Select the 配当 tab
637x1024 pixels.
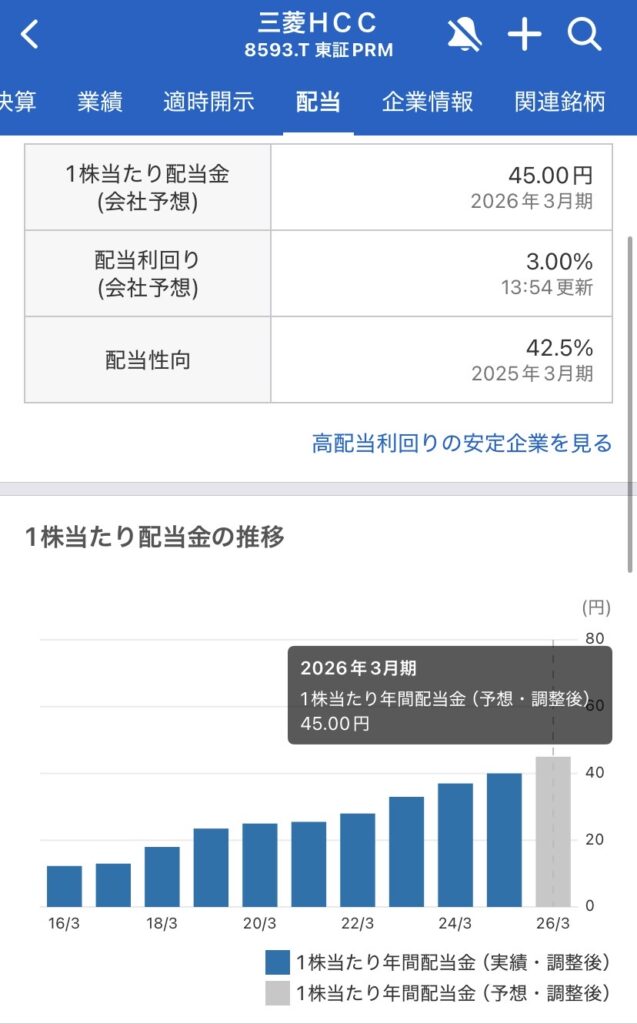(x=318, y=101)
